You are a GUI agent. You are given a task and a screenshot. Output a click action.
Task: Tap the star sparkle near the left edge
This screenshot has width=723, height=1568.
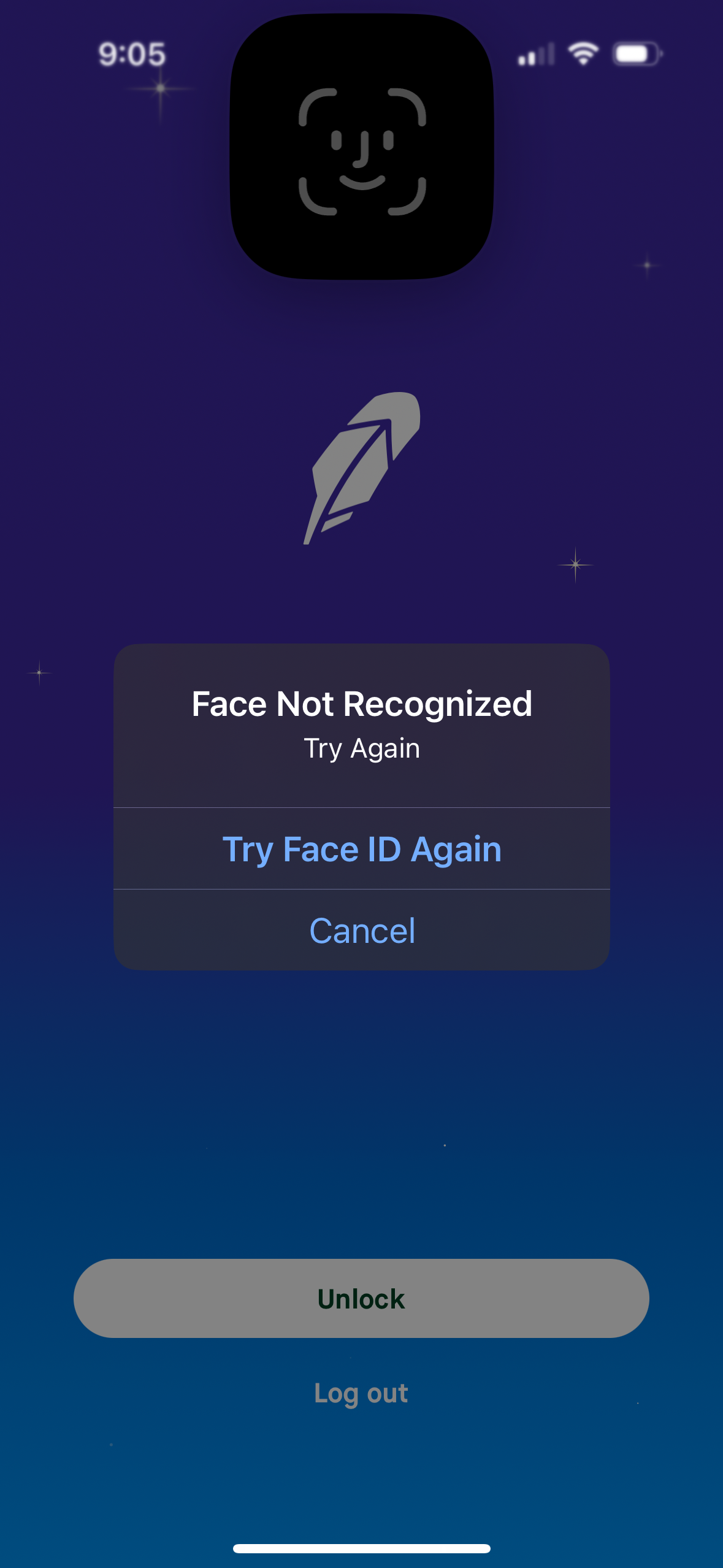(x=38, y=673)
